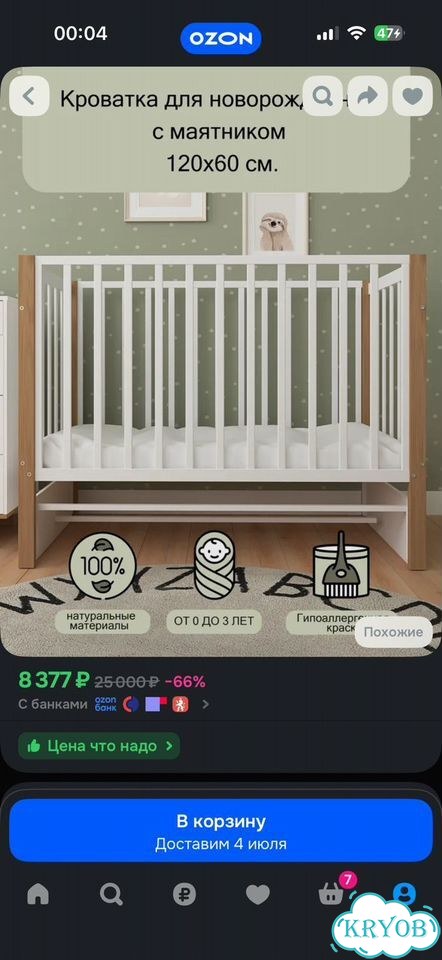Add the crib with В корзину

[221, 830]
